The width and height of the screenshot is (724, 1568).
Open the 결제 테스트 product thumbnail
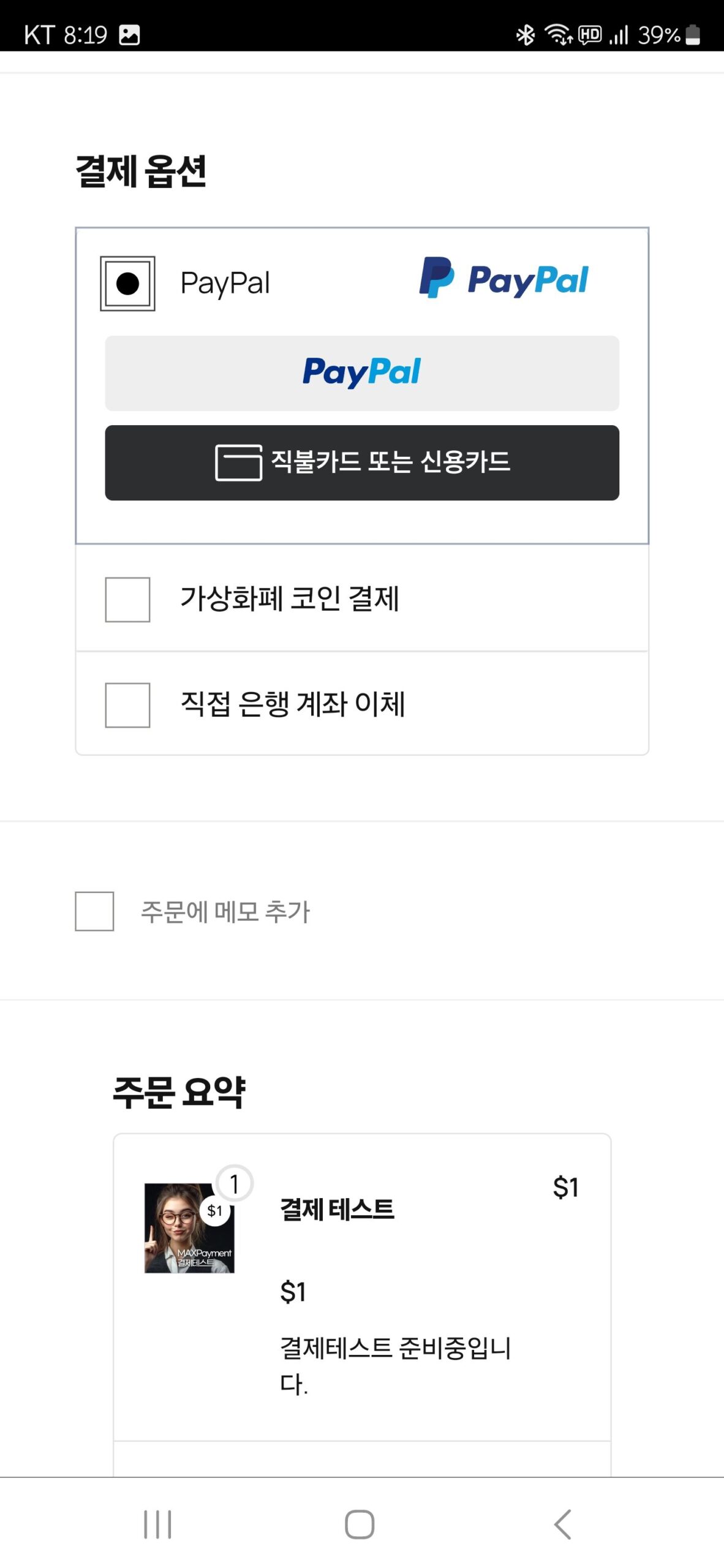pos(189,1227)
